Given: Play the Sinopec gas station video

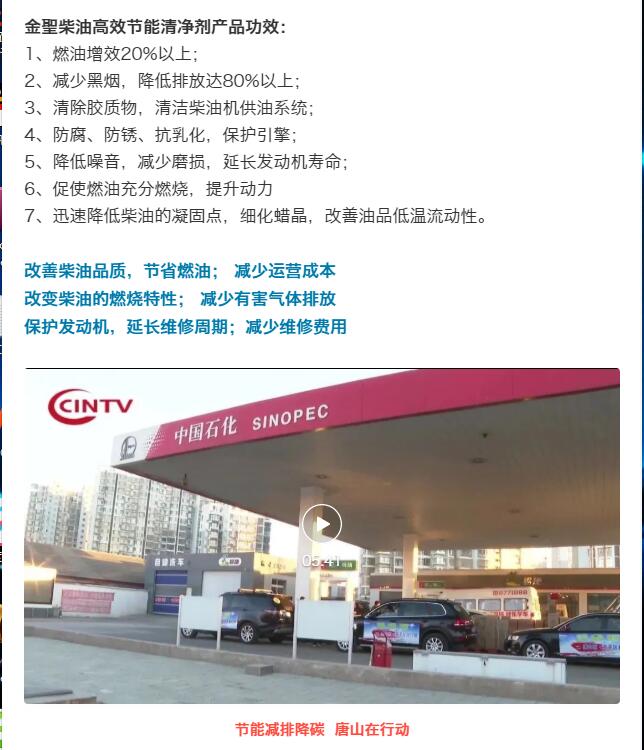Looking at the screenshot, I should point(322,524).
